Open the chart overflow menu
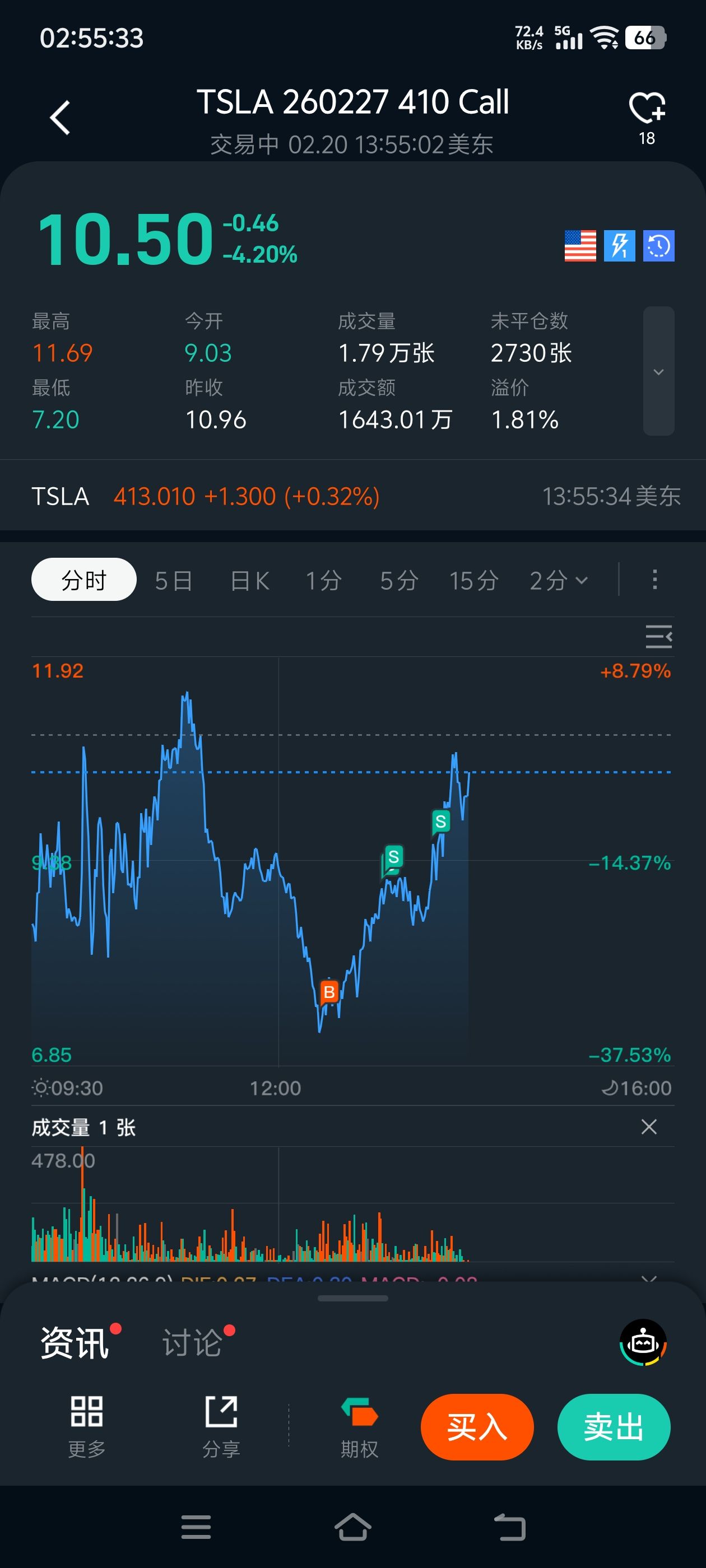The height and width of the screenshot is (1568, 706). [x=654, y=580]
